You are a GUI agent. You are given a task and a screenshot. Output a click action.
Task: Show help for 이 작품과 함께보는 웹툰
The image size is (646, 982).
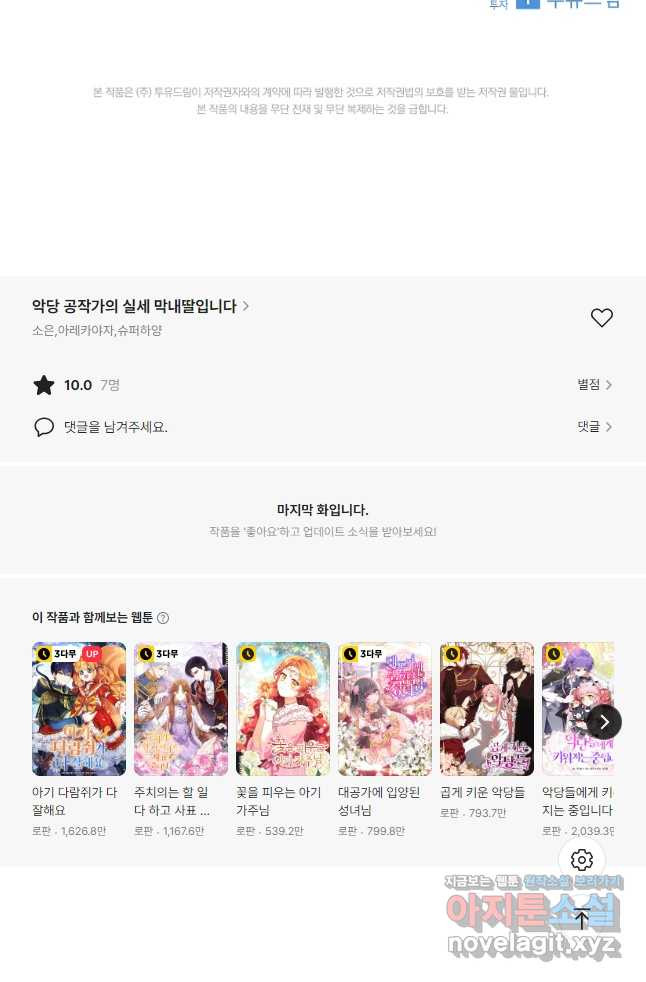coord(163,618)
